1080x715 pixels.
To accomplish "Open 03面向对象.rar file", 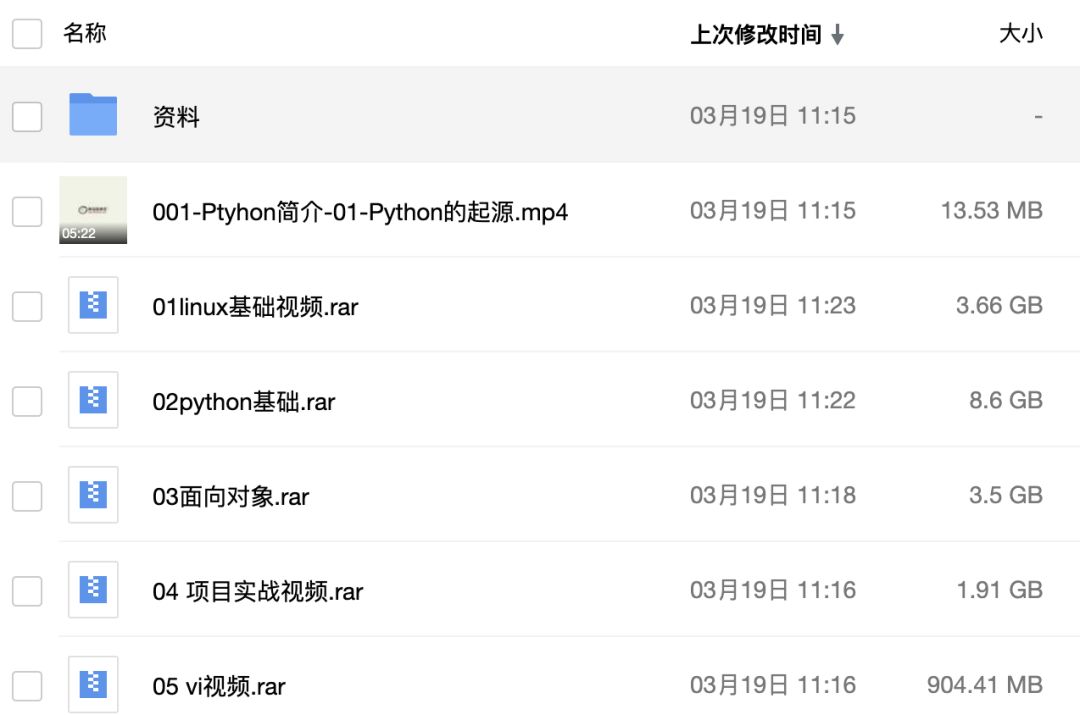I will (230, 496).
